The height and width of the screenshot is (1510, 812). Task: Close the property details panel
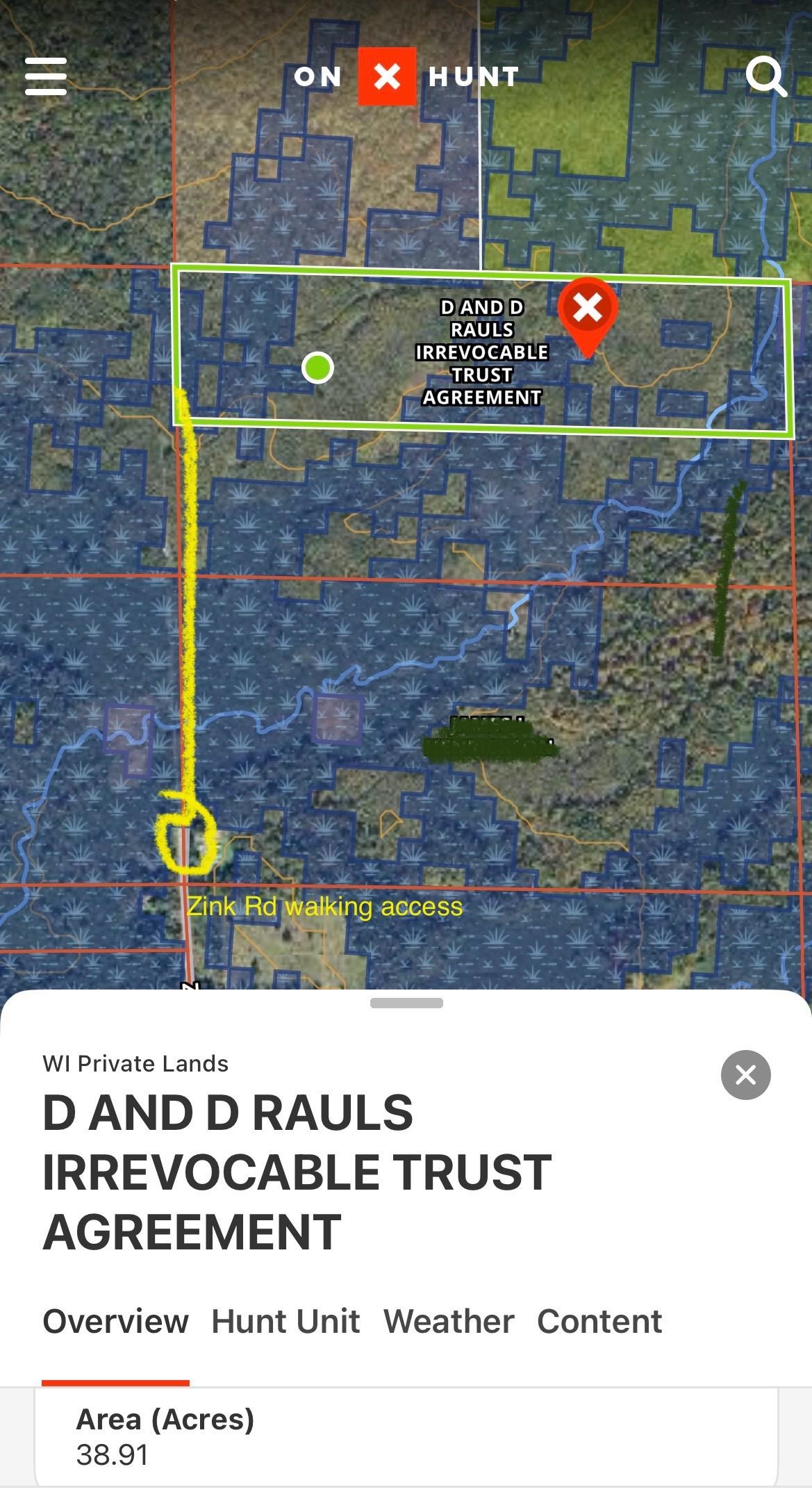pyautogui.click(x=745, y=1075)
